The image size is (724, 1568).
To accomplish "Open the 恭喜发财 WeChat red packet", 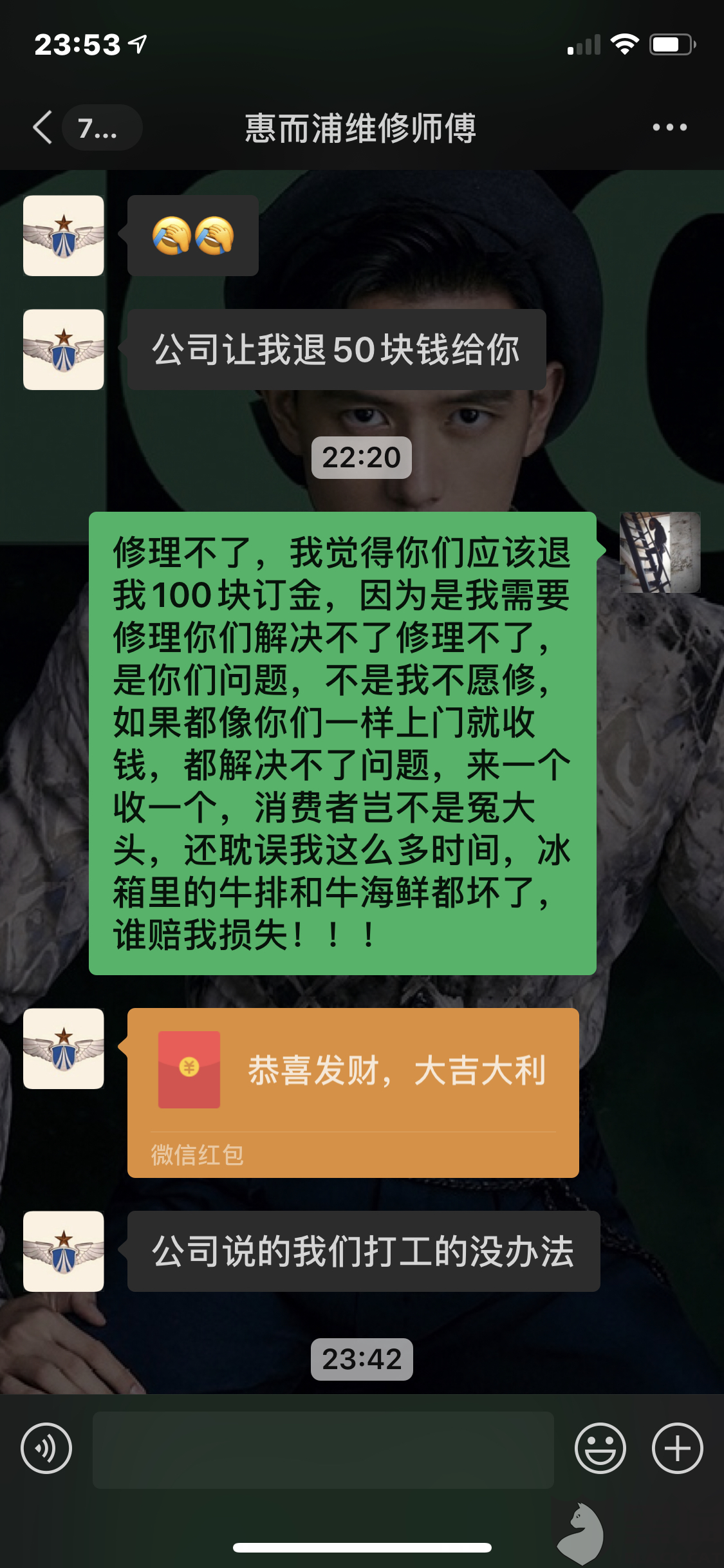I will [353, 1093].
